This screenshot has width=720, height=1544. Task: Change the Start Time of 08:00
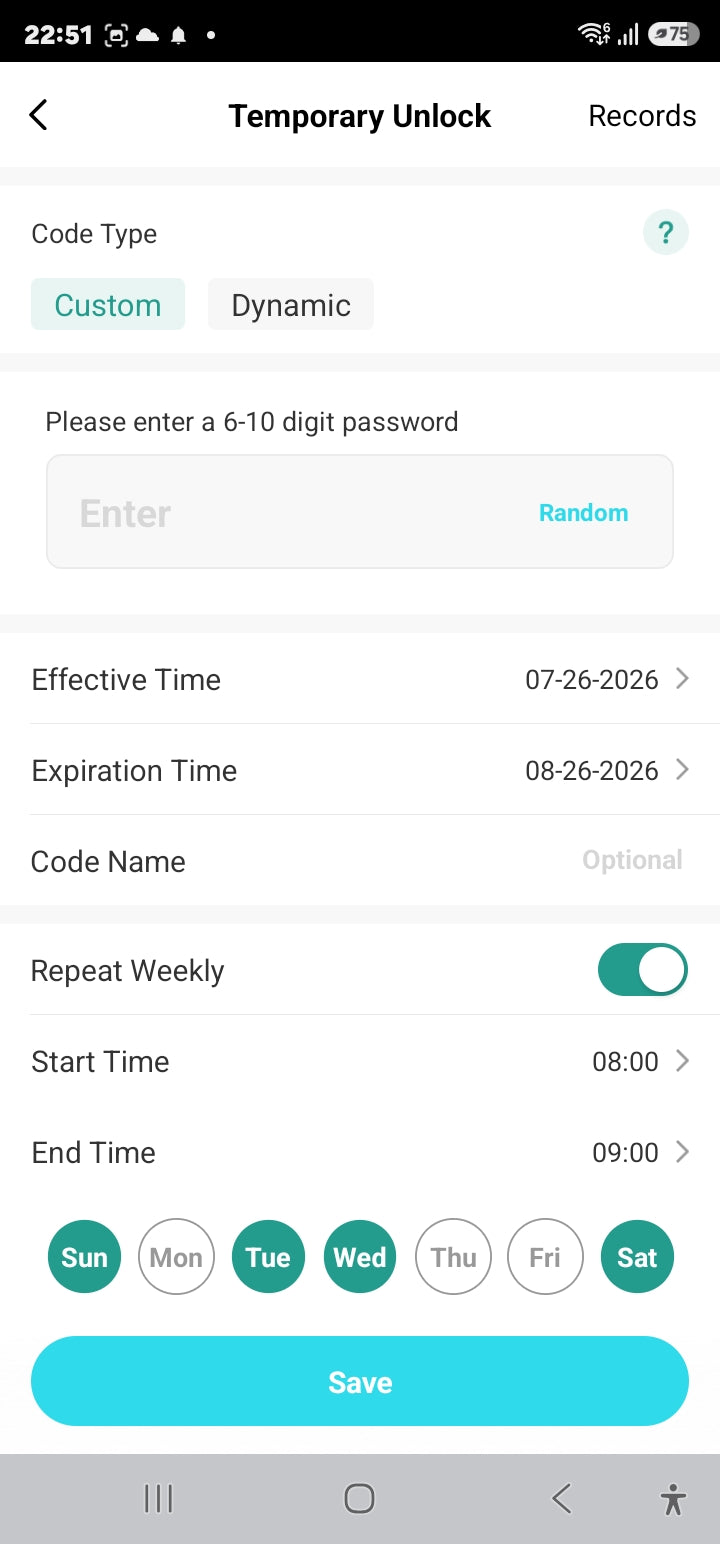point(360,1061)
